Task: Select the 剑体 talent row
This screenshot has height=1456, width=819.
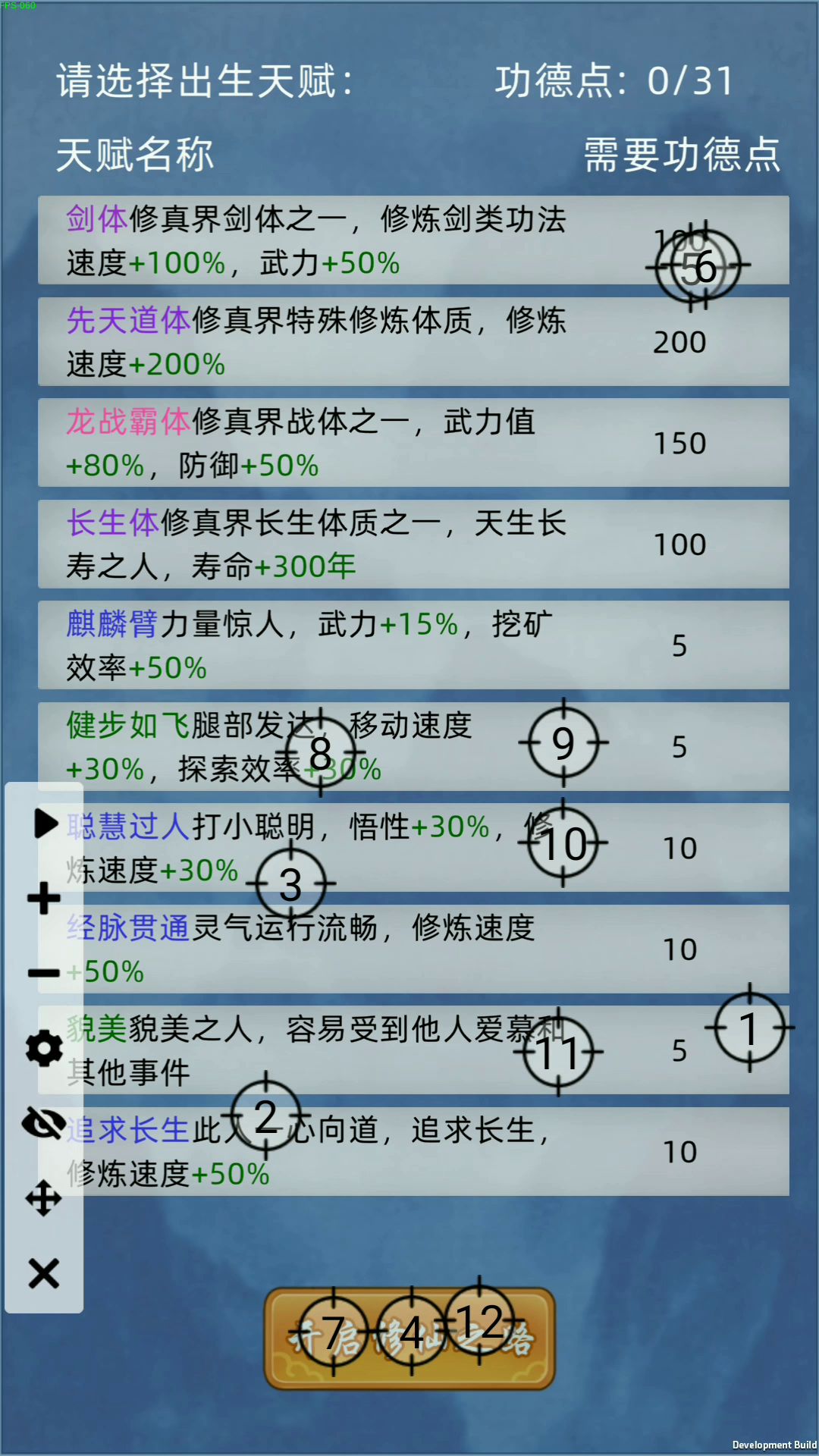Action: click(x=413, y=240)
